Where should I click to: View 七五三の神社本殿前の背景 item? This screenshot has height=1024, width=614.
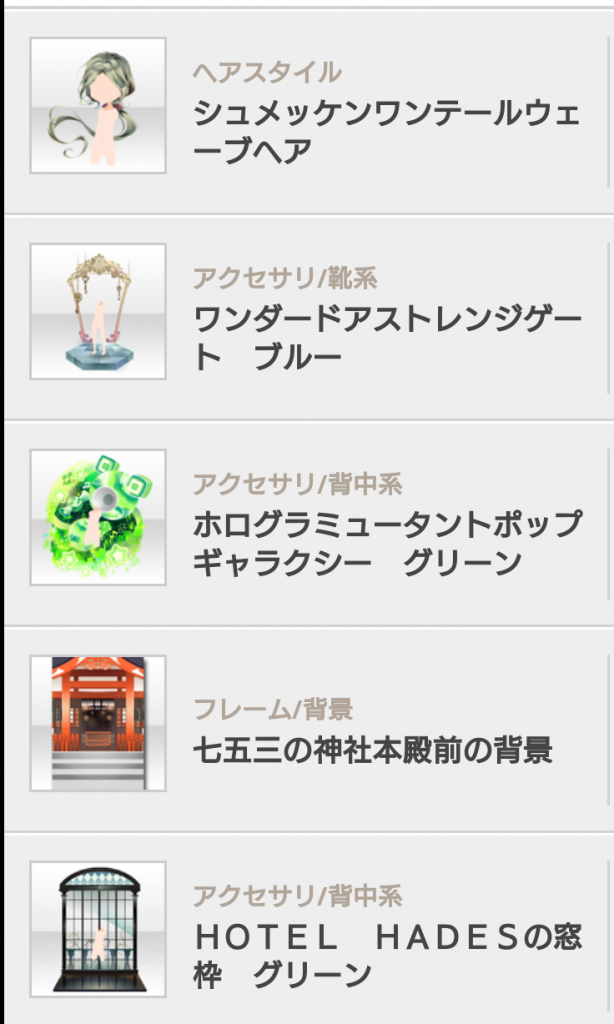(372, 750)
